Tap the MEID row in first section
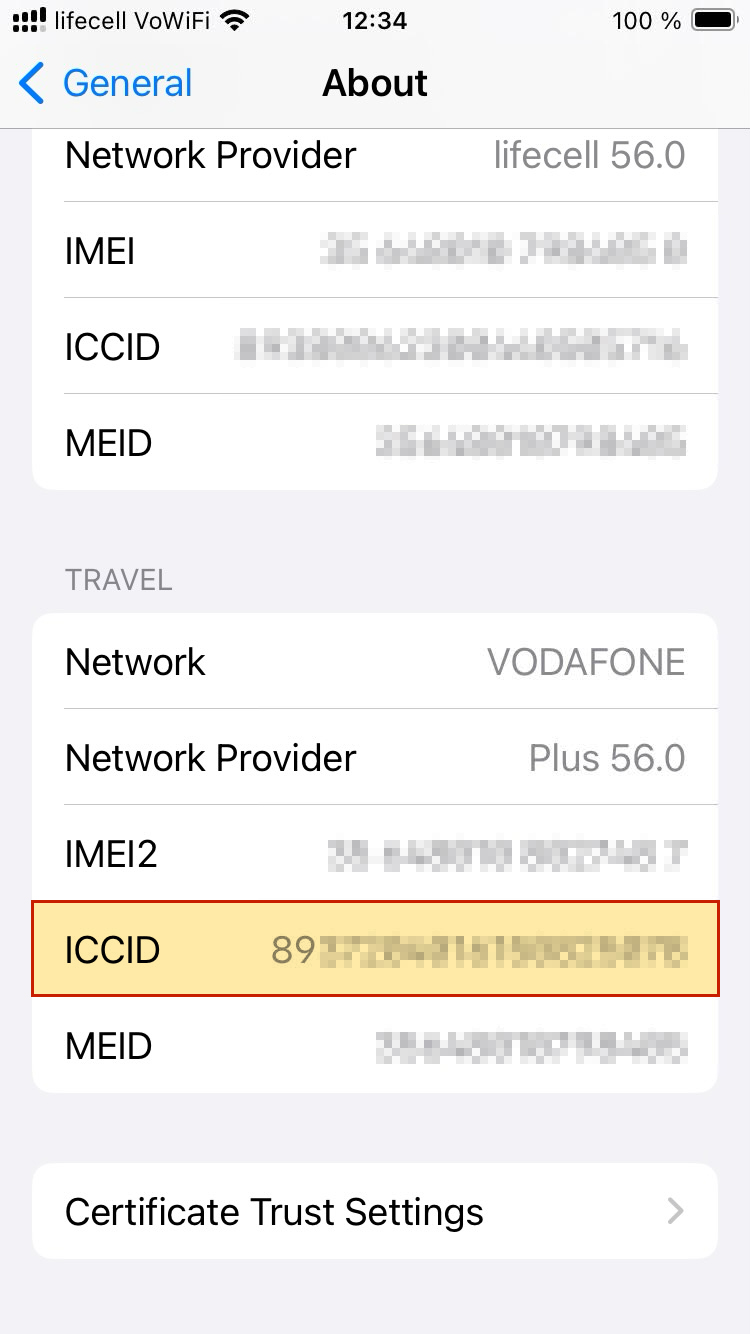Viewport: 750px width, 1334px height. point(375,443)
